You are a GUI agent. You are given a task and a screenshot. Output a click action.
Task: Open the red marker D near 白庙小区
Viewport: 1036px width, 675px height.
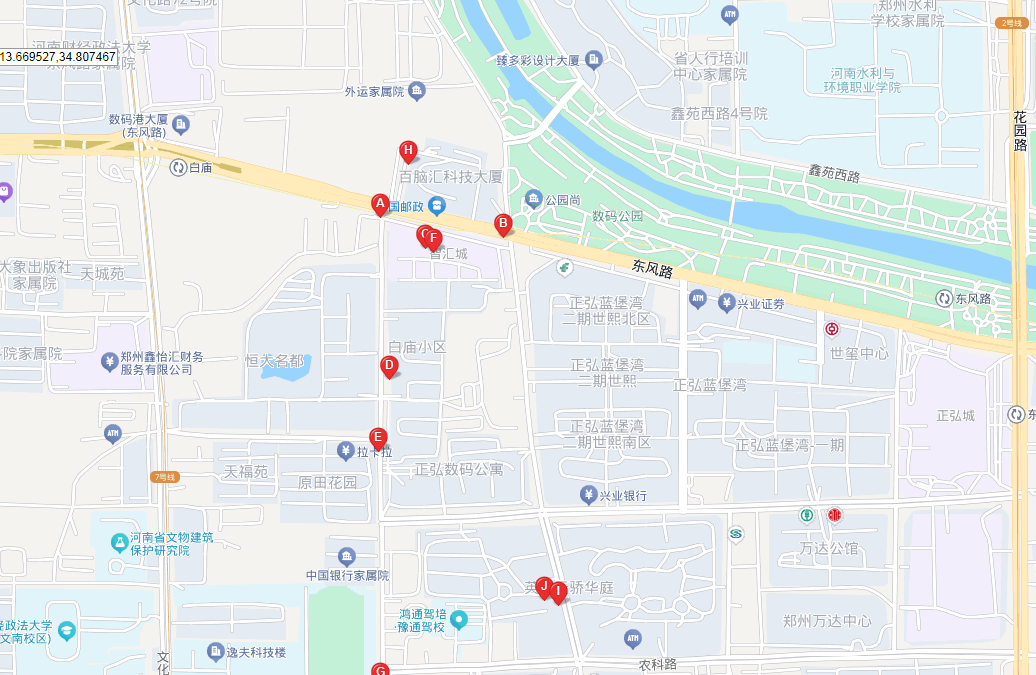389,366
